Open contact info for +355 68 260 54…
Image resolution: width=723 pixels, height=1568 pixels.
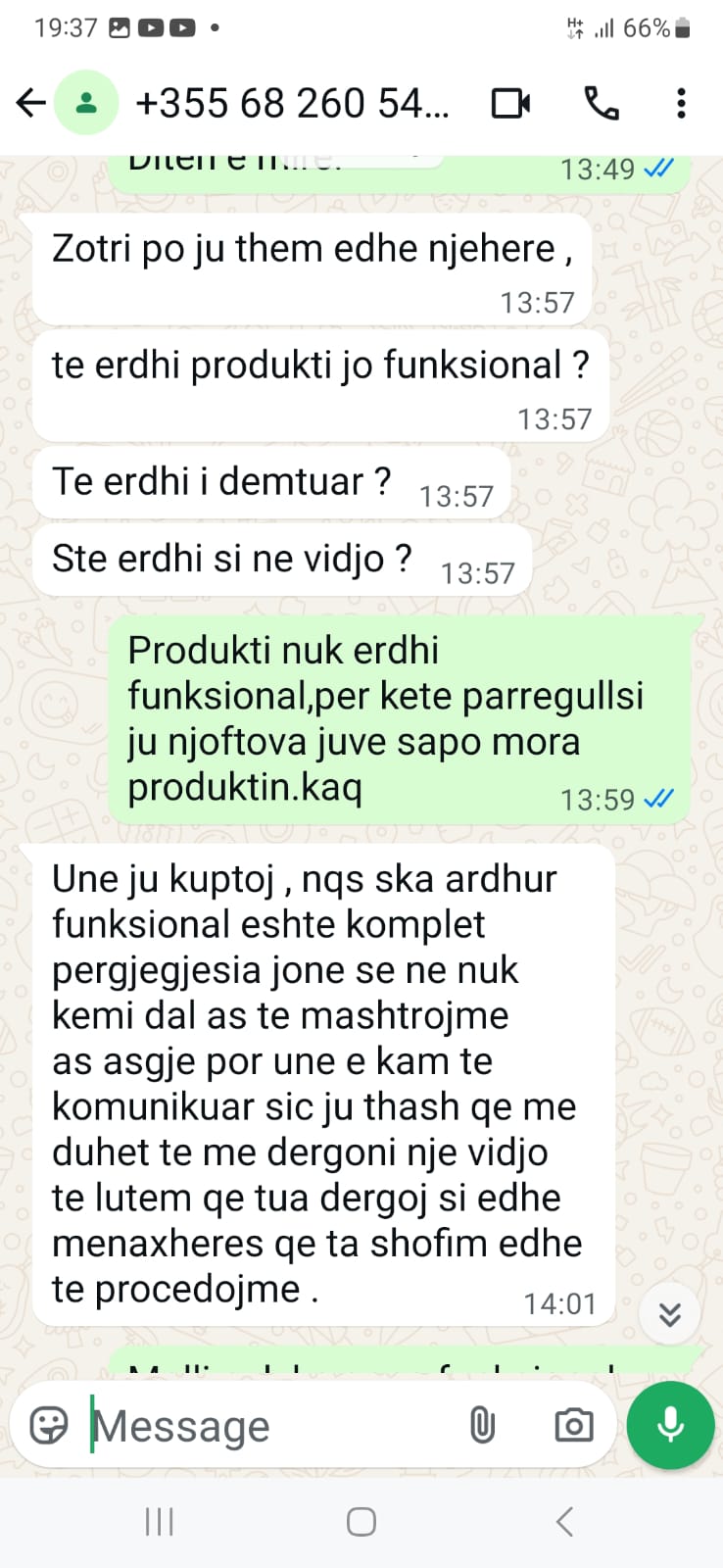pos(292,103)
